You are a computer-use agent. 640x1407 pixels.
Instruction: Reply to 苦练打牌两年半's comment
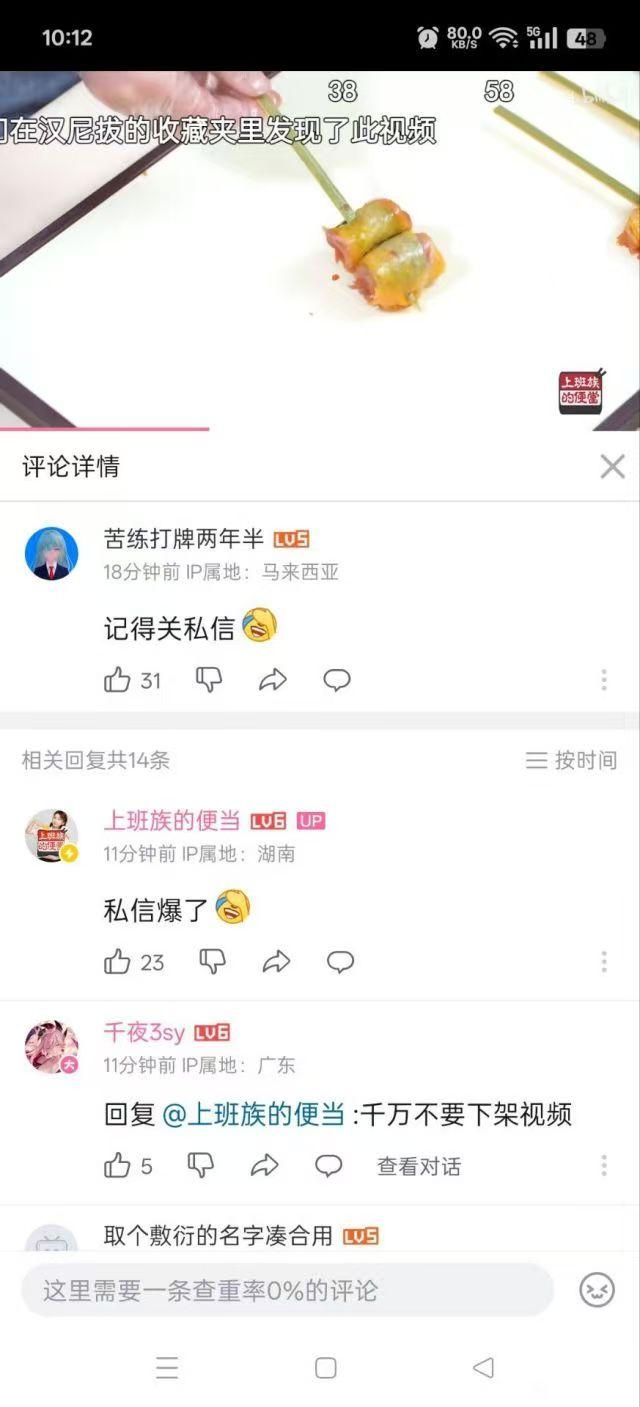tap(337, 680)
